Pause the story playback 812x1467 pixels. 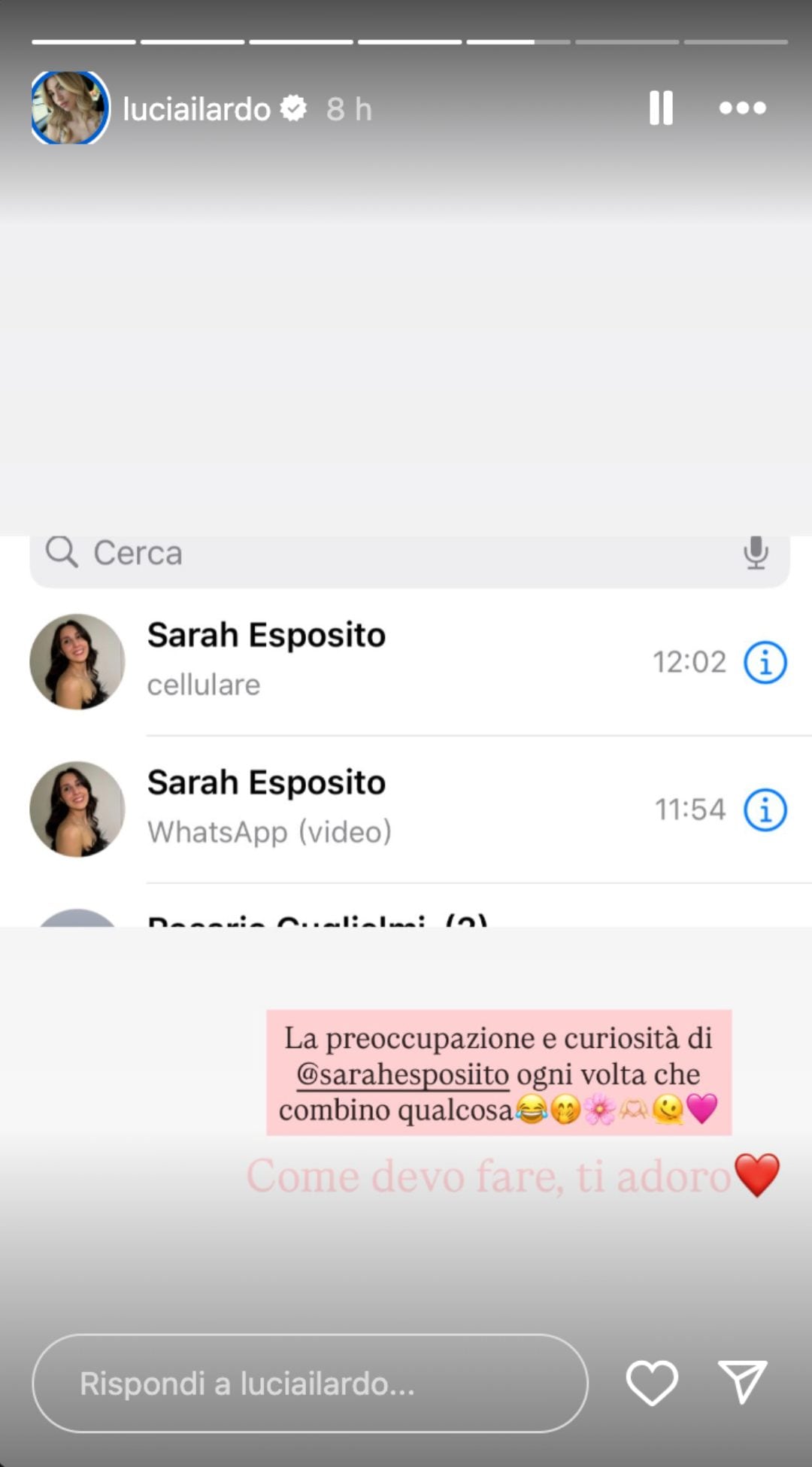[x=661, y=108]
